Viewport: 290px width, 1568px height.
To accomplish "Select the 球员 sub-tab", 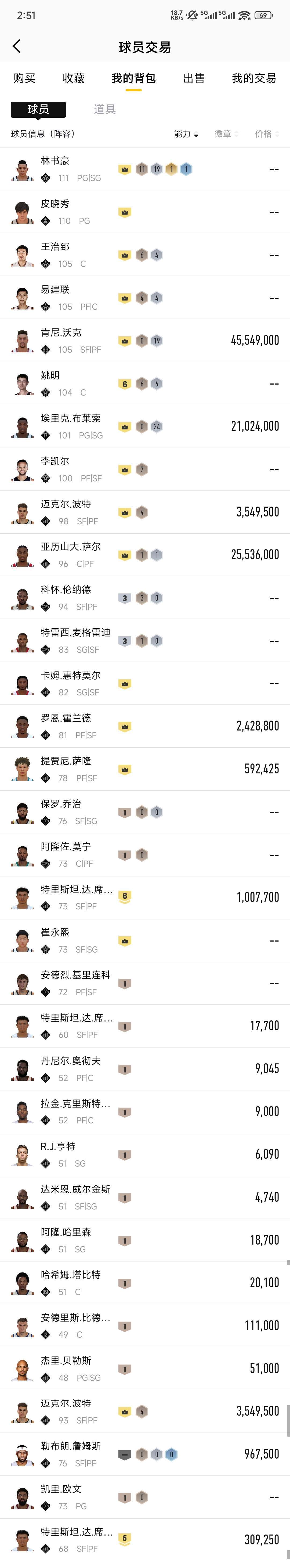I will click(38, 109).
